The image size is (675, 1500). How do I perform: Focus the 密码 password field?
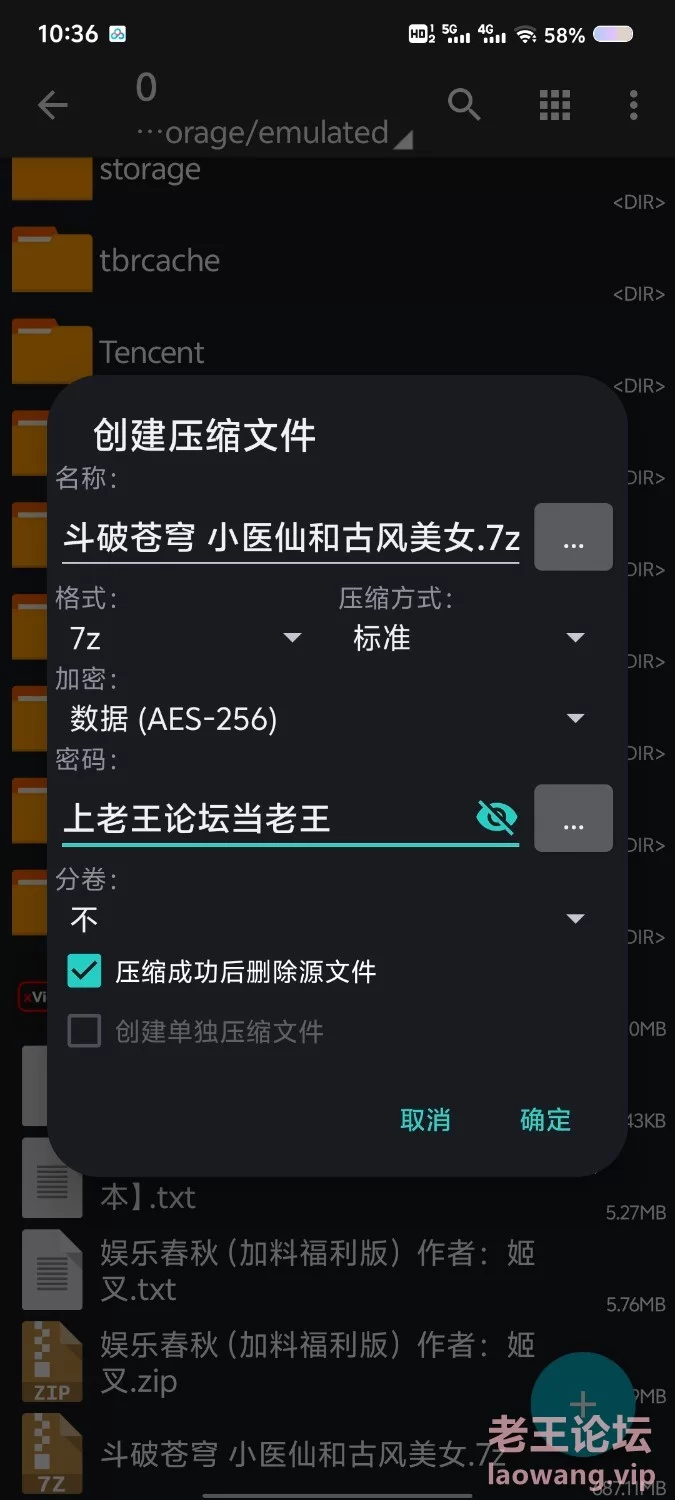click(260, 819)
